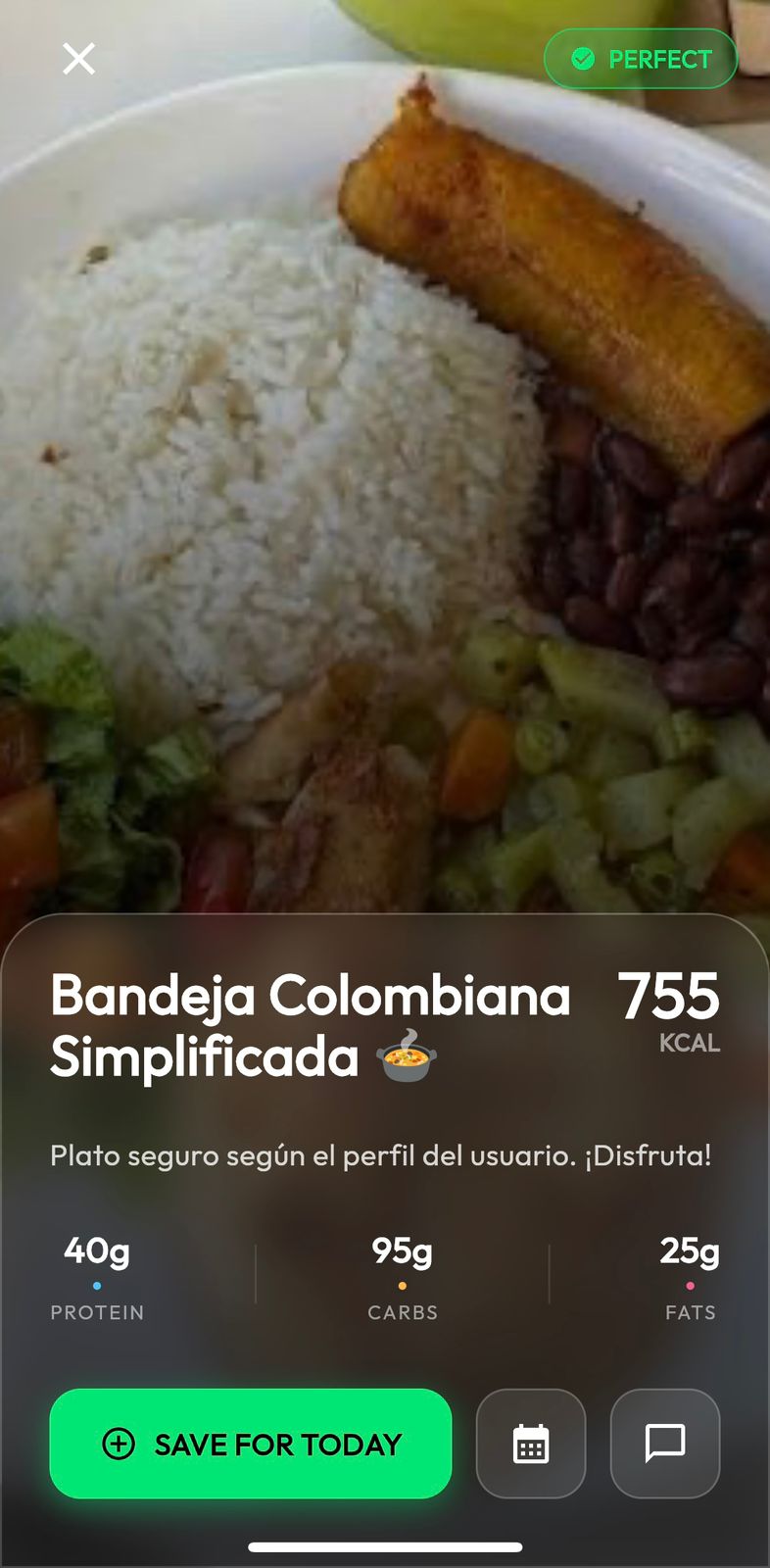Image resolution: width=770 pixels, height=1568 pixels.
Task: Click the blue dot under protein value
Action: coord(96,1283)
